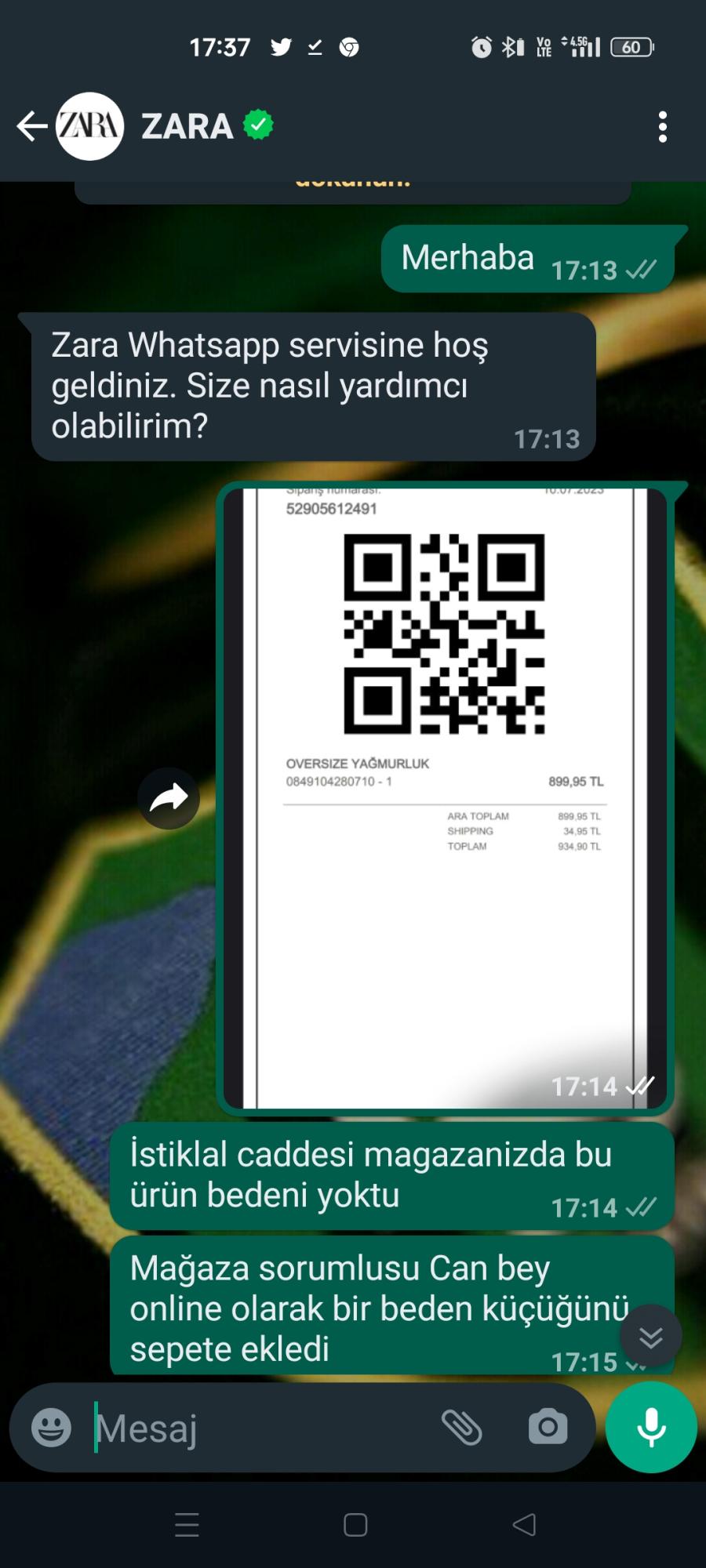Record a voice message
706x1568 pixels.
tap(651, 1427)
